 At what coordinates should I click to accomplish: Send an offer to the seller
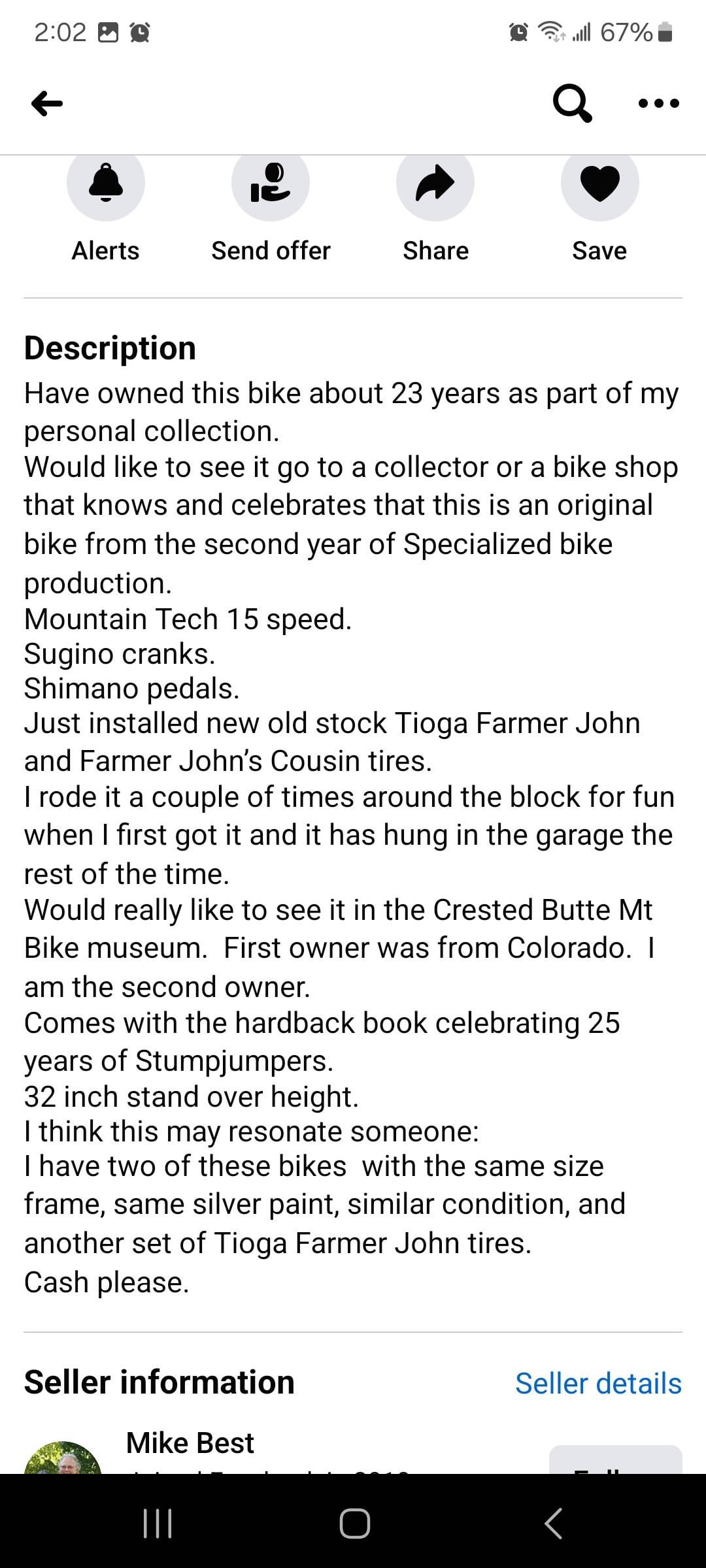[271, 208]
